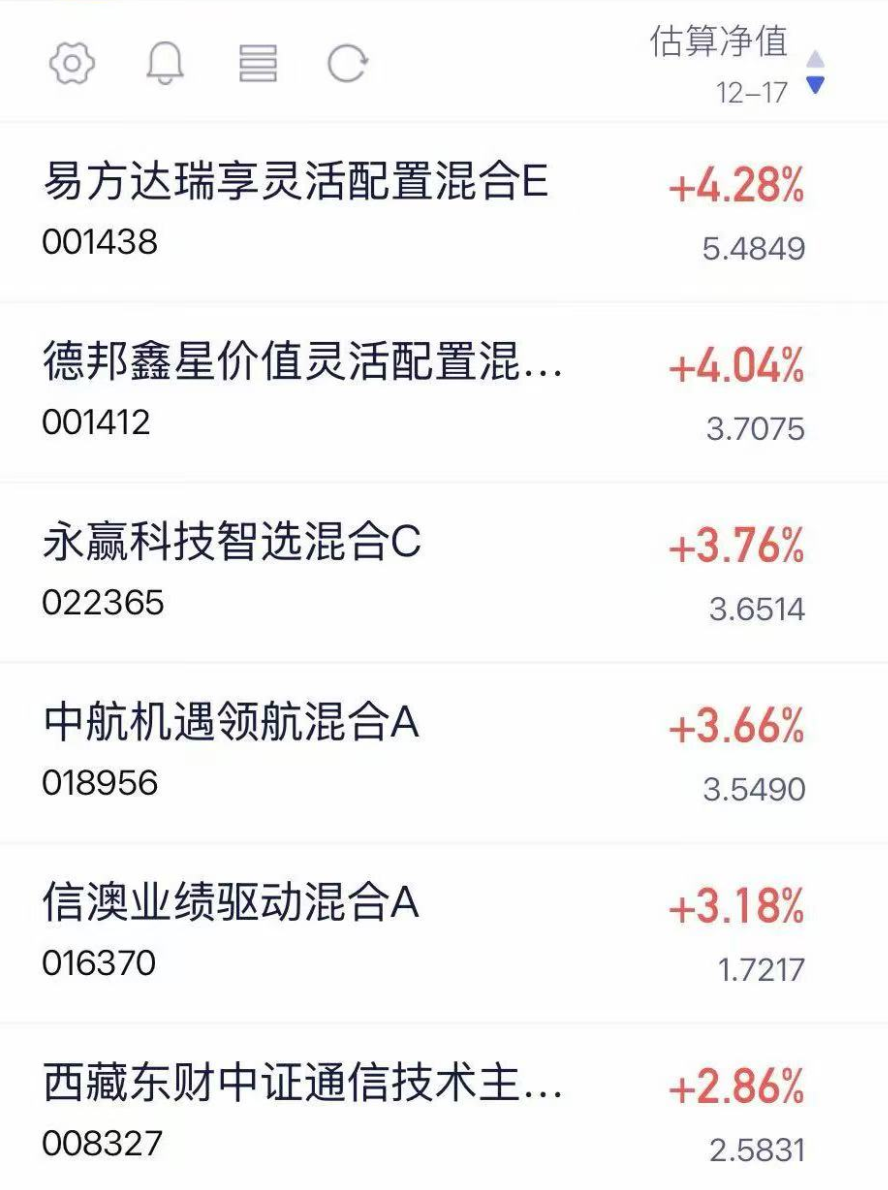Open fund 西藏东财中证通信技术主 008327
888x1190 pixels.
coord(444,1107)
